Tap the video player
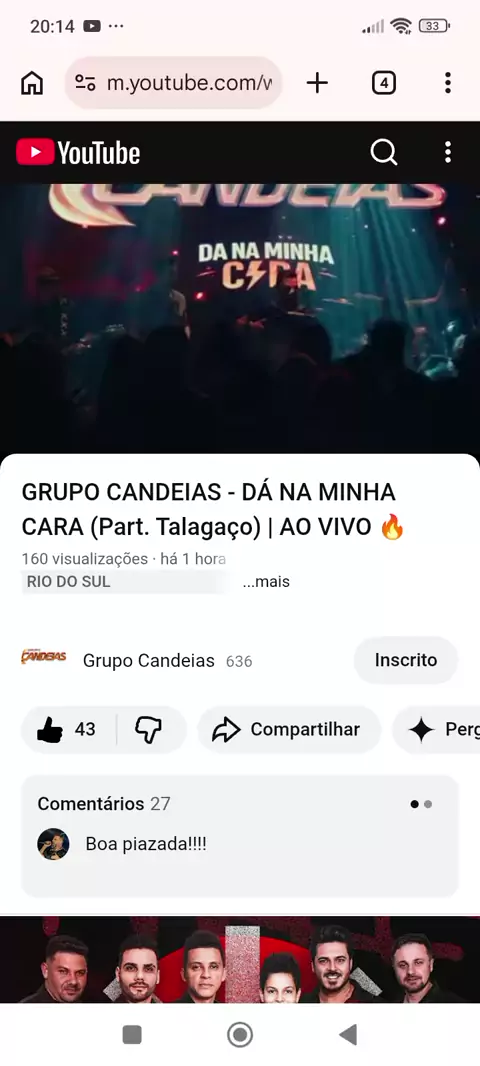This screenshot has width=480, height=1066. click(240, 318)
